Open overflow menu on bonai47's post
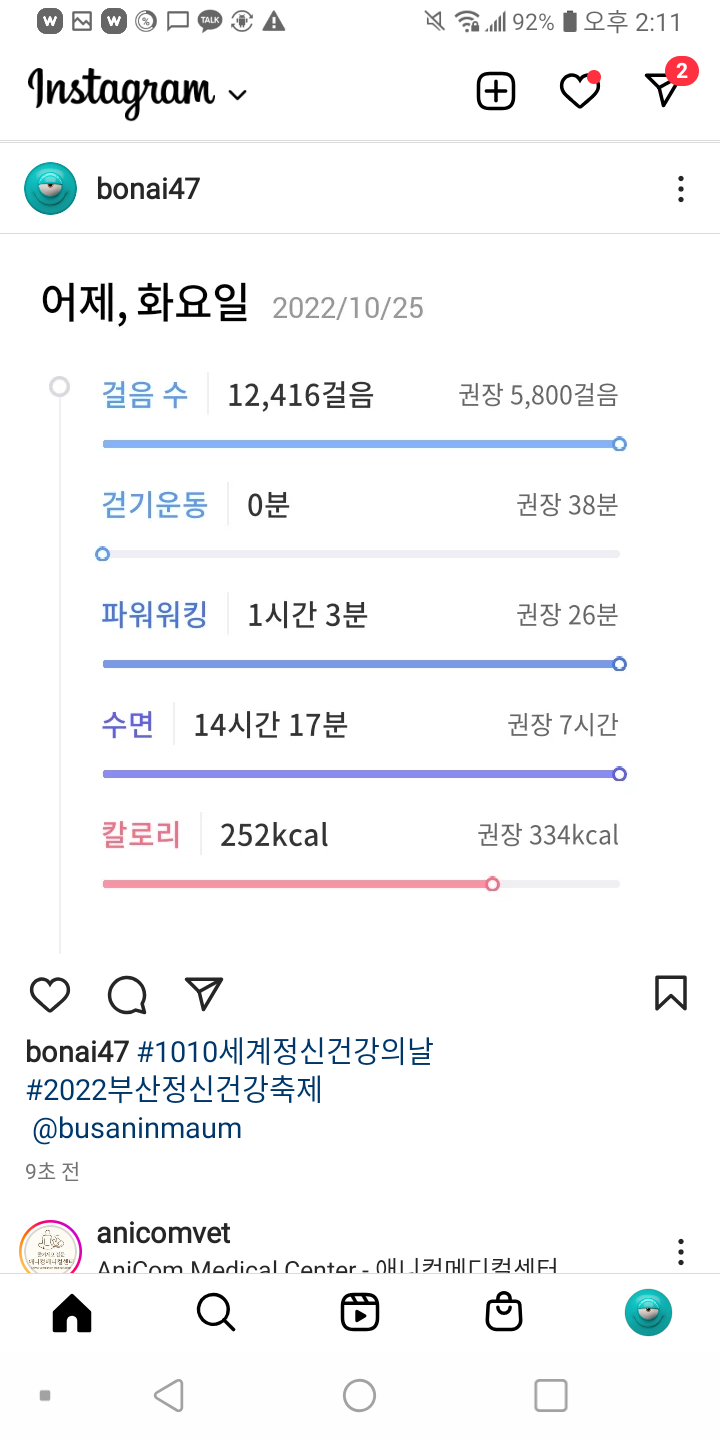720x1440 pixels. click(x=680, y=189)
